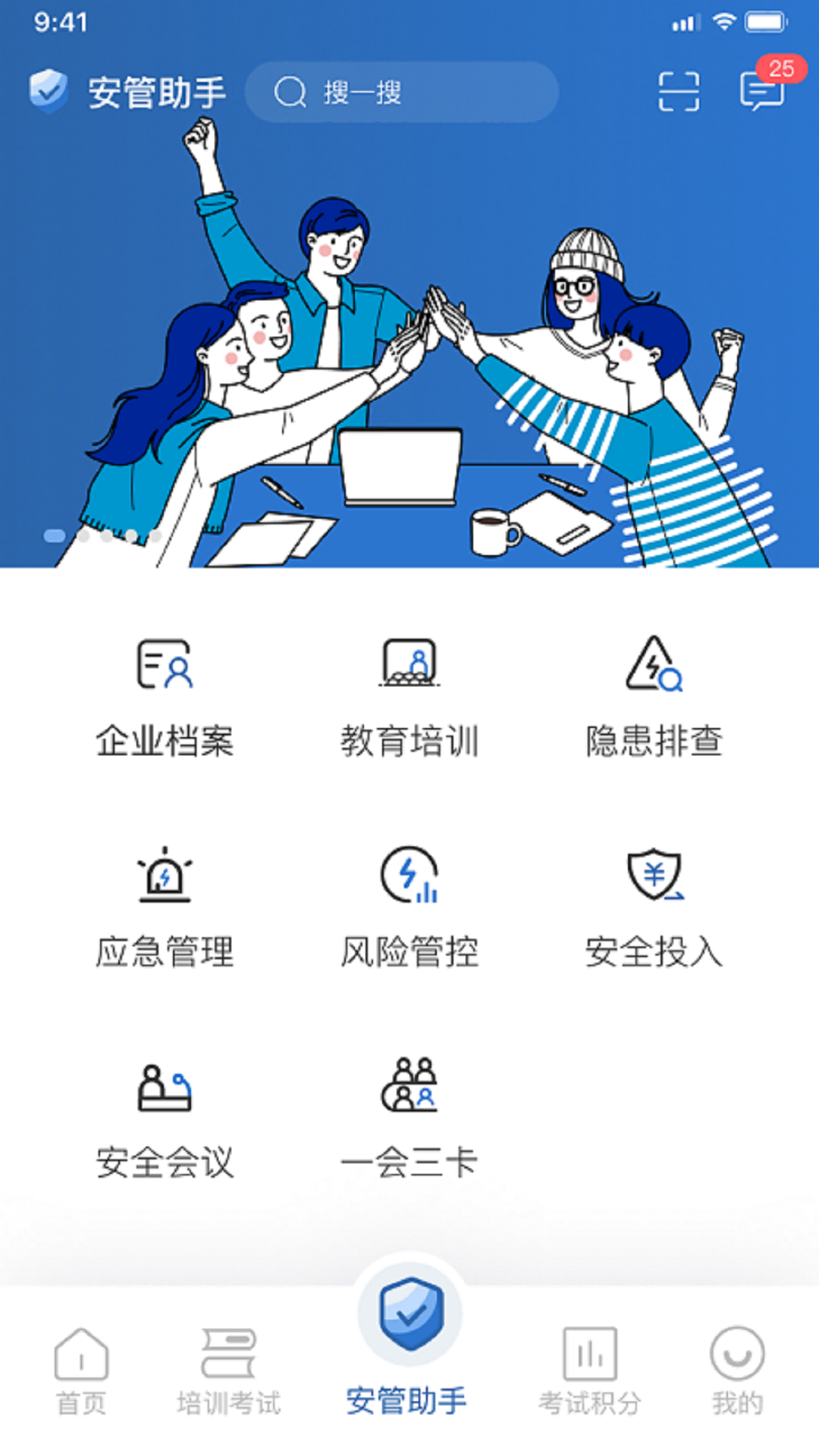This screenshot has height=1456, width=819.
Task: Open 一会三卡 module
Action: point(409,1119)
